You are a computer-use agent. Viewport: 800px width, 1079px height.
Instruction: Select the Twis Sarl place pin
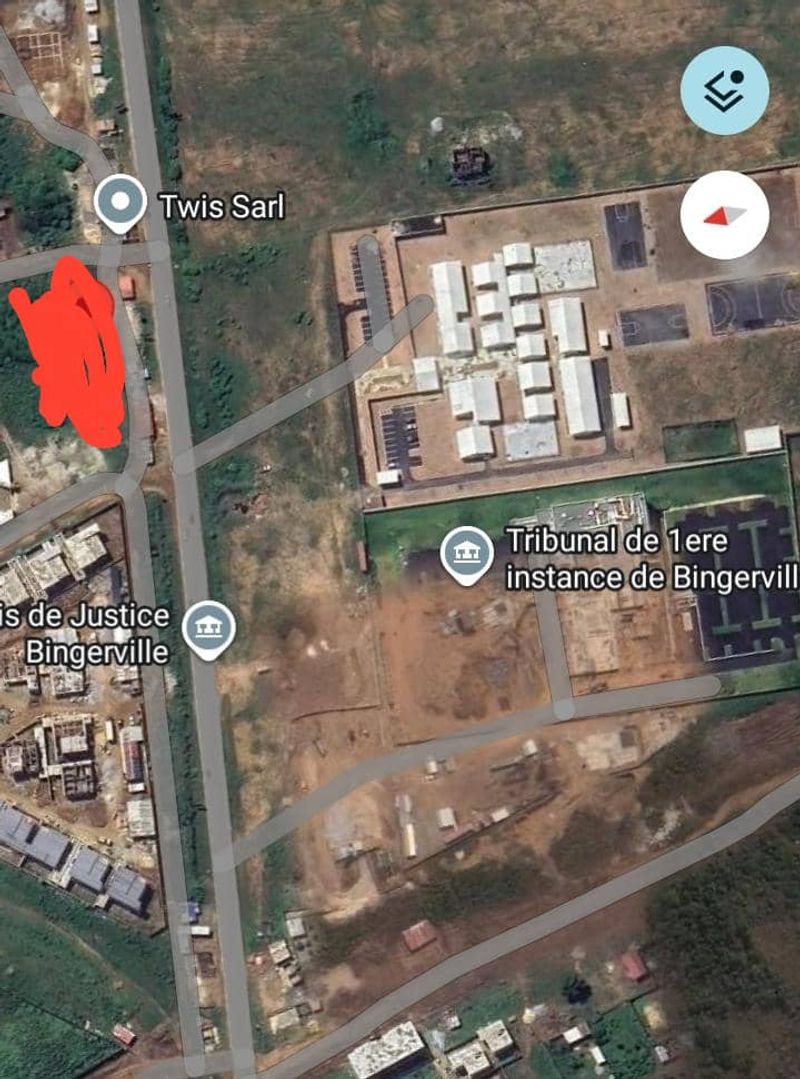120,203
